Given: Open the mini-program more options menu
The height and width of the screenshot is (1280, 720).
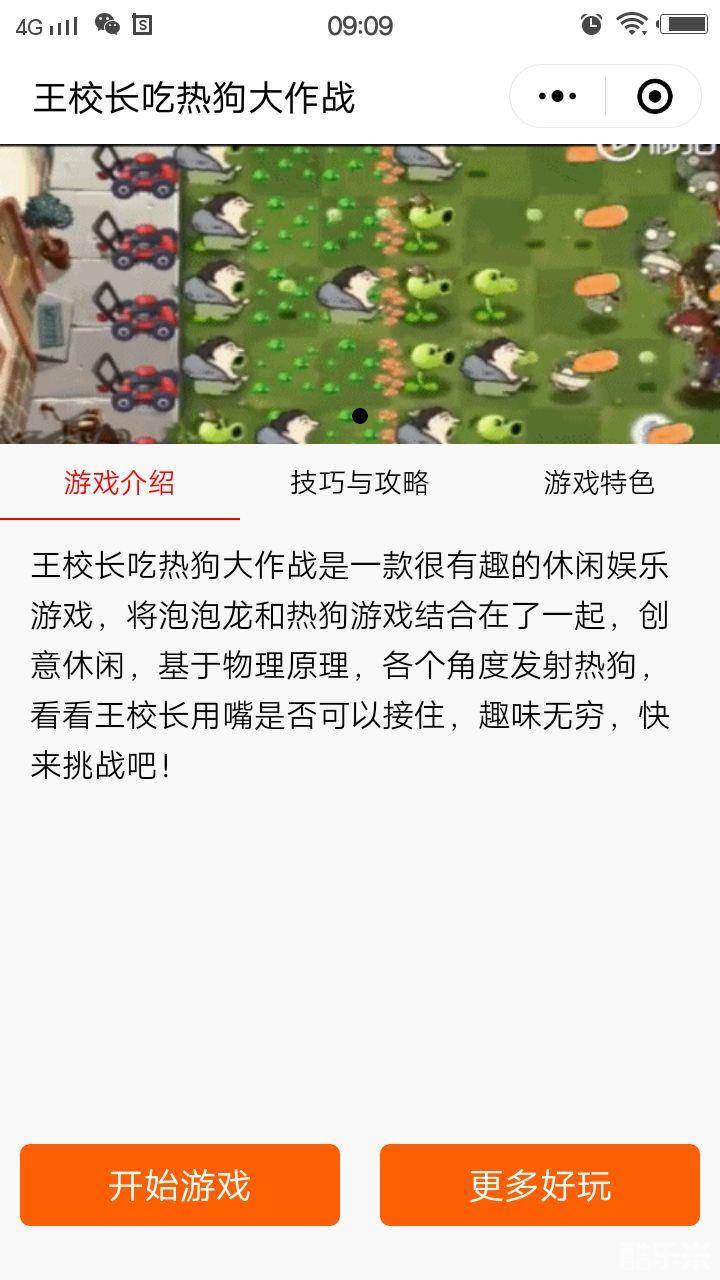Looking at the screenshot, I should pyautogui.click(x=556, y=95).
